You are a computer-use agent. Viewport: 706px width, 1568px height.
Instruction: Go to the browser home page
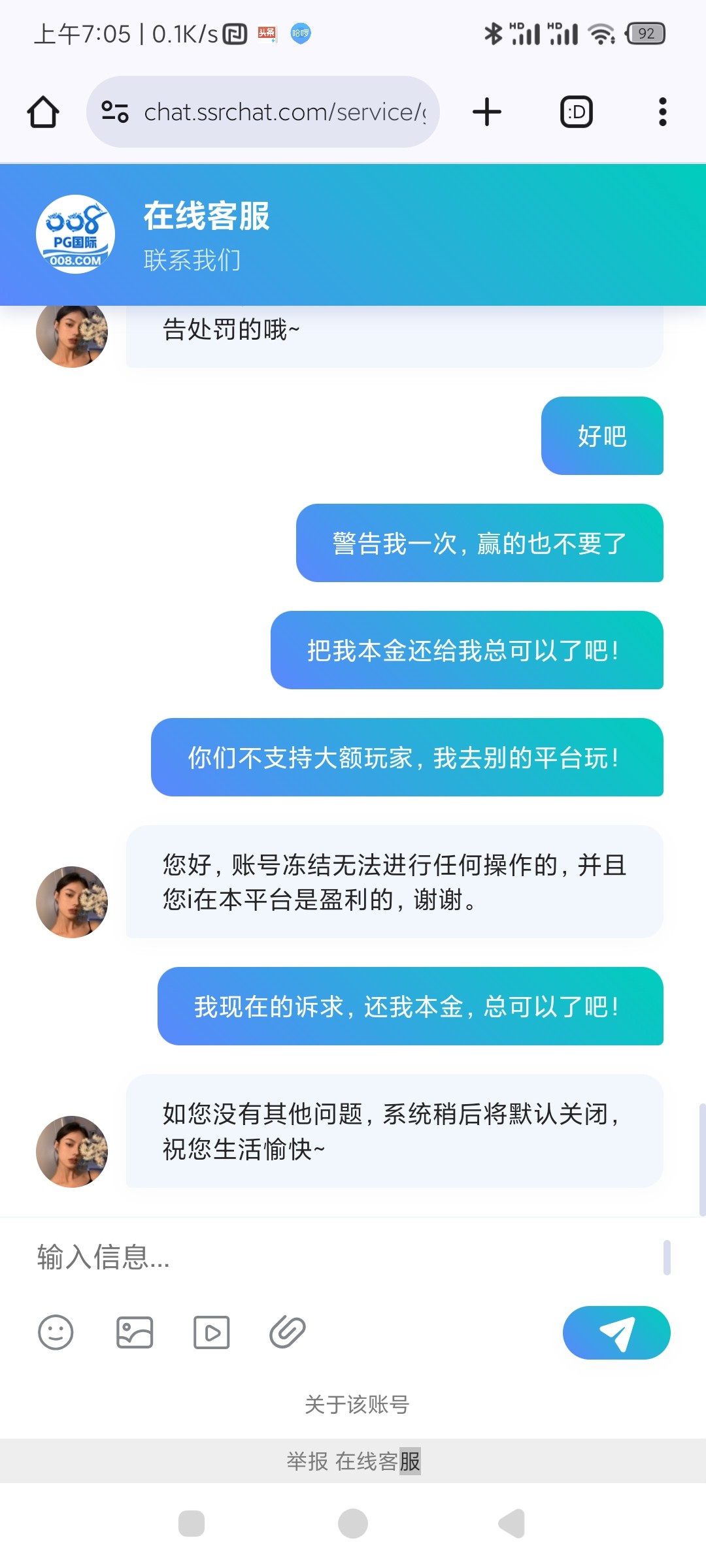(43, 112)
